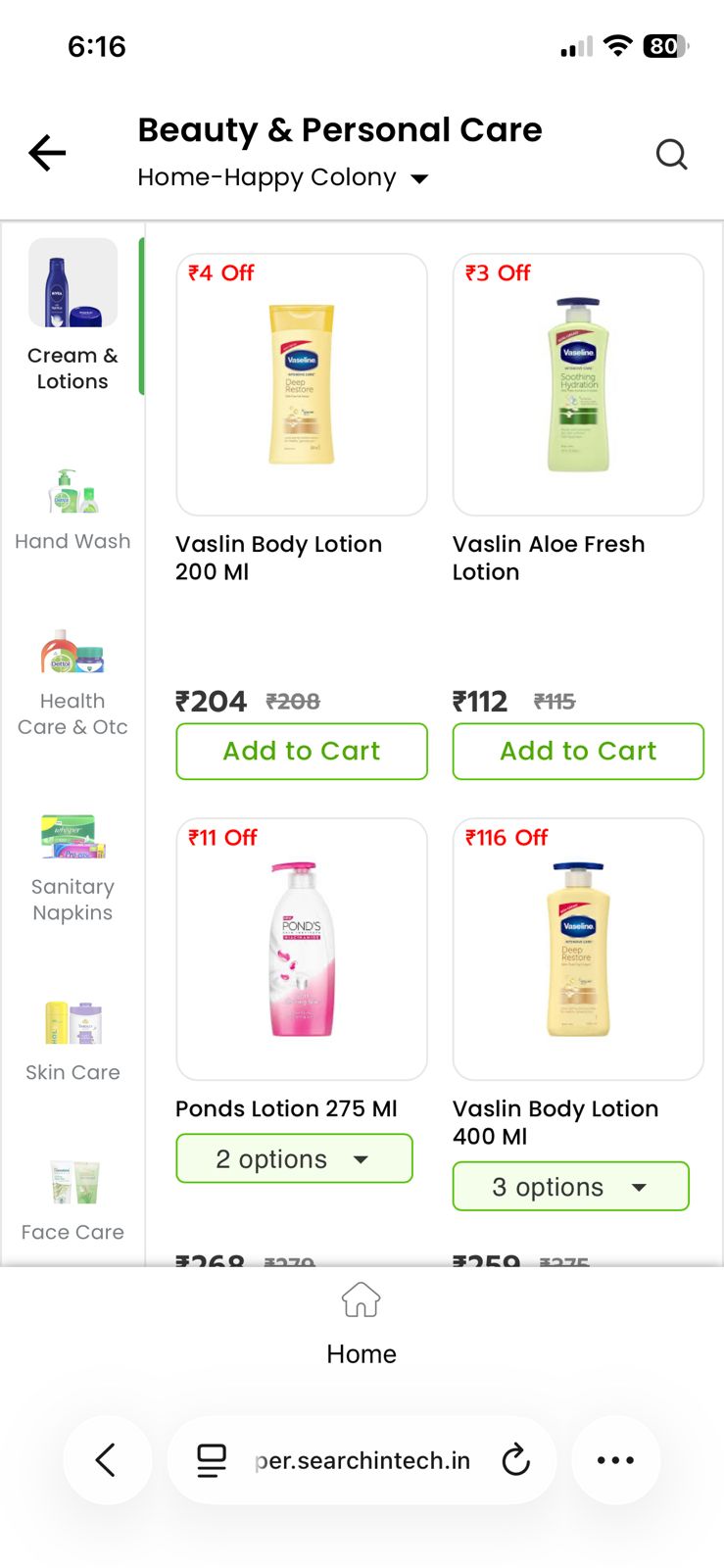
Task: Switch to Health Care & Otc category
Action: tap(72, 683)
